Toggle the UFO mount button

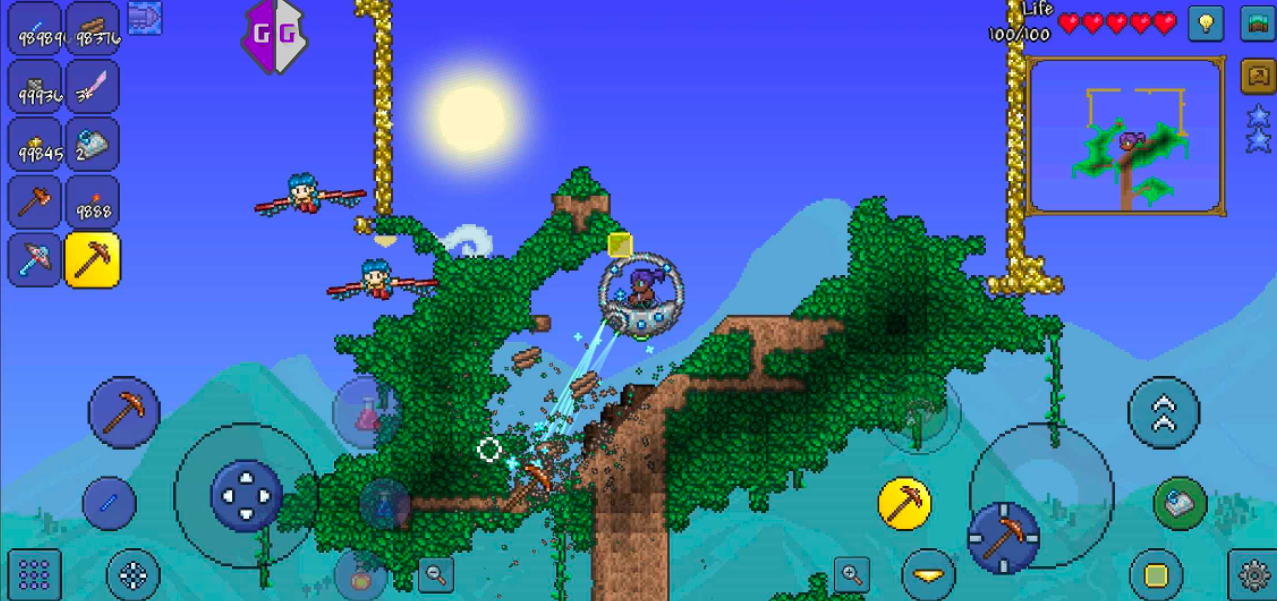pyautogui.click(x=1180, y=502)
